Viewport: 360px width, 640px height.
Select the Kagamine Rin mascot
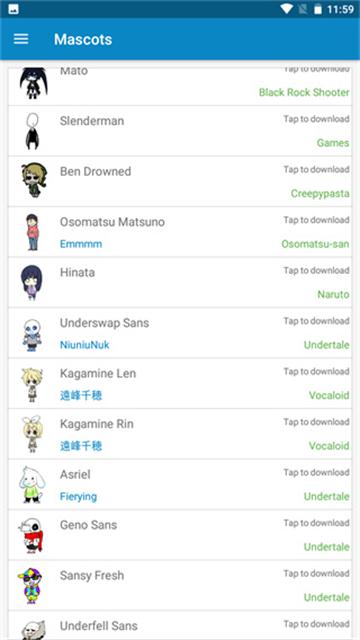(x=180, y=434)
